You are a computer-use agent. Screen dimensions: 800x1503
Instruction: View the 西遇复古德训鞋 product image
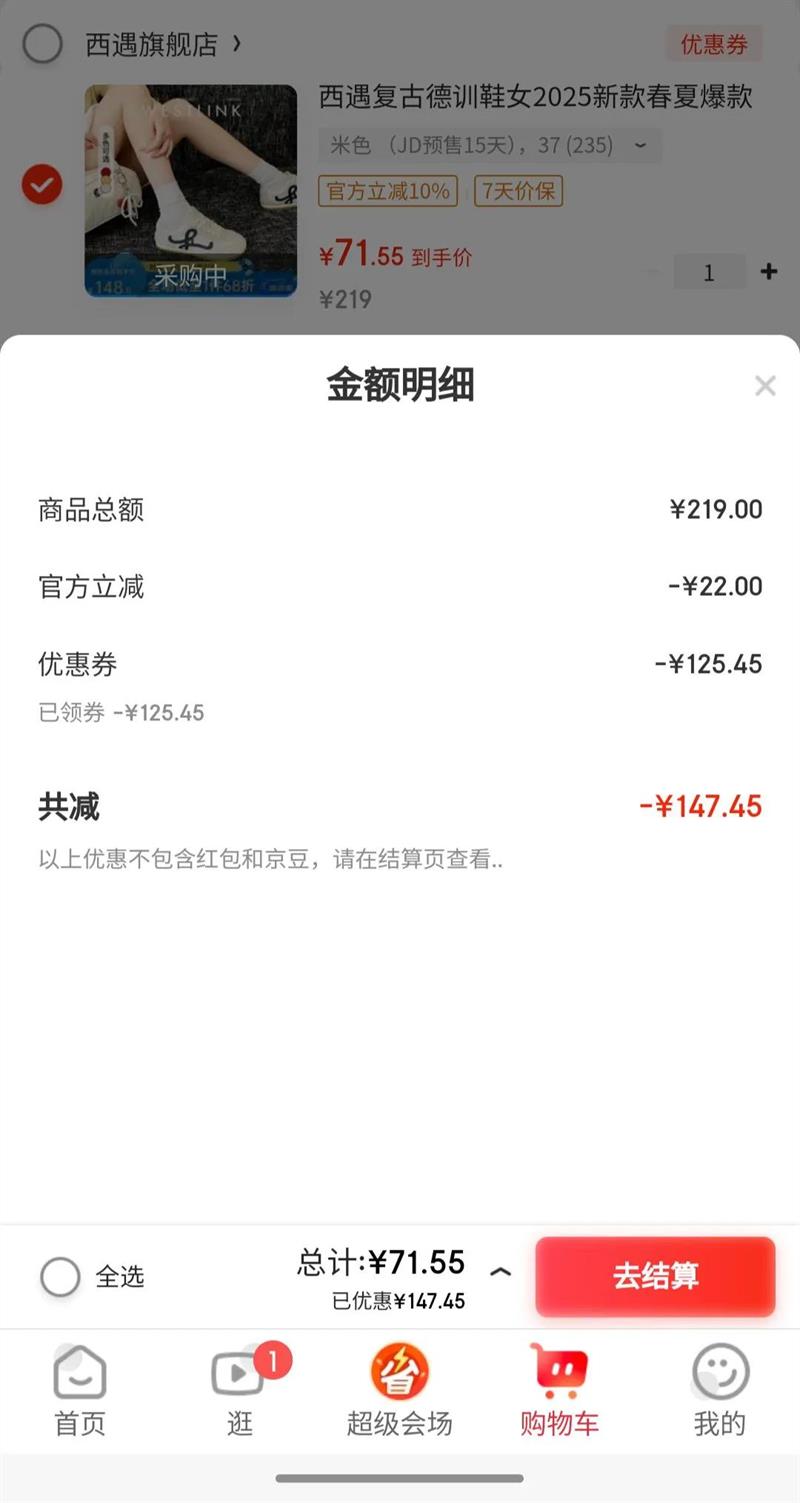(x=190, y=191)
